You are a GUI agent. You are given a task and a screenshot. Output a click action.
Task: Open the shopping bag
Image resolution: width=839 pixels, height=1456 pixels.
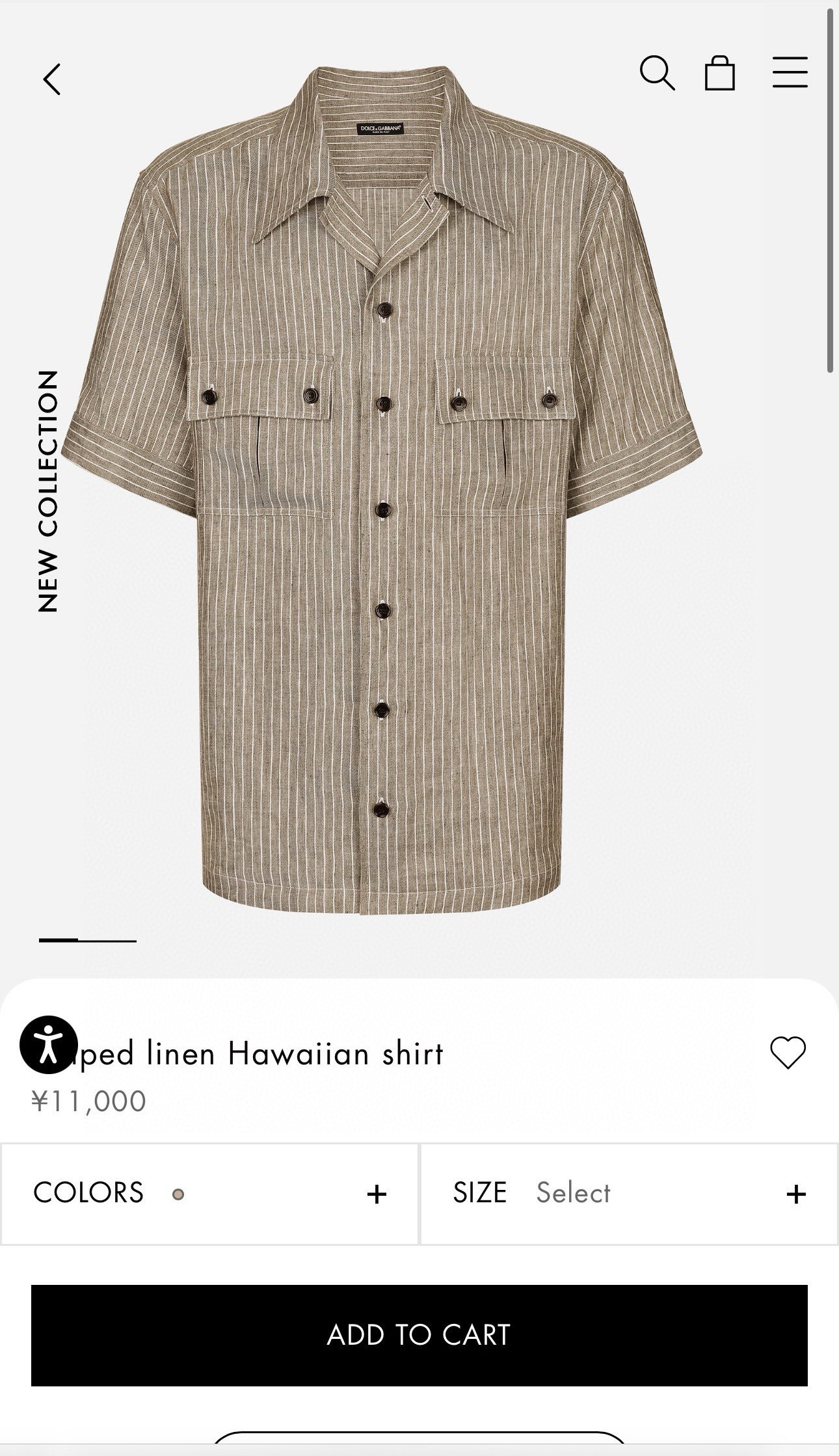click(x=720, y=73)
